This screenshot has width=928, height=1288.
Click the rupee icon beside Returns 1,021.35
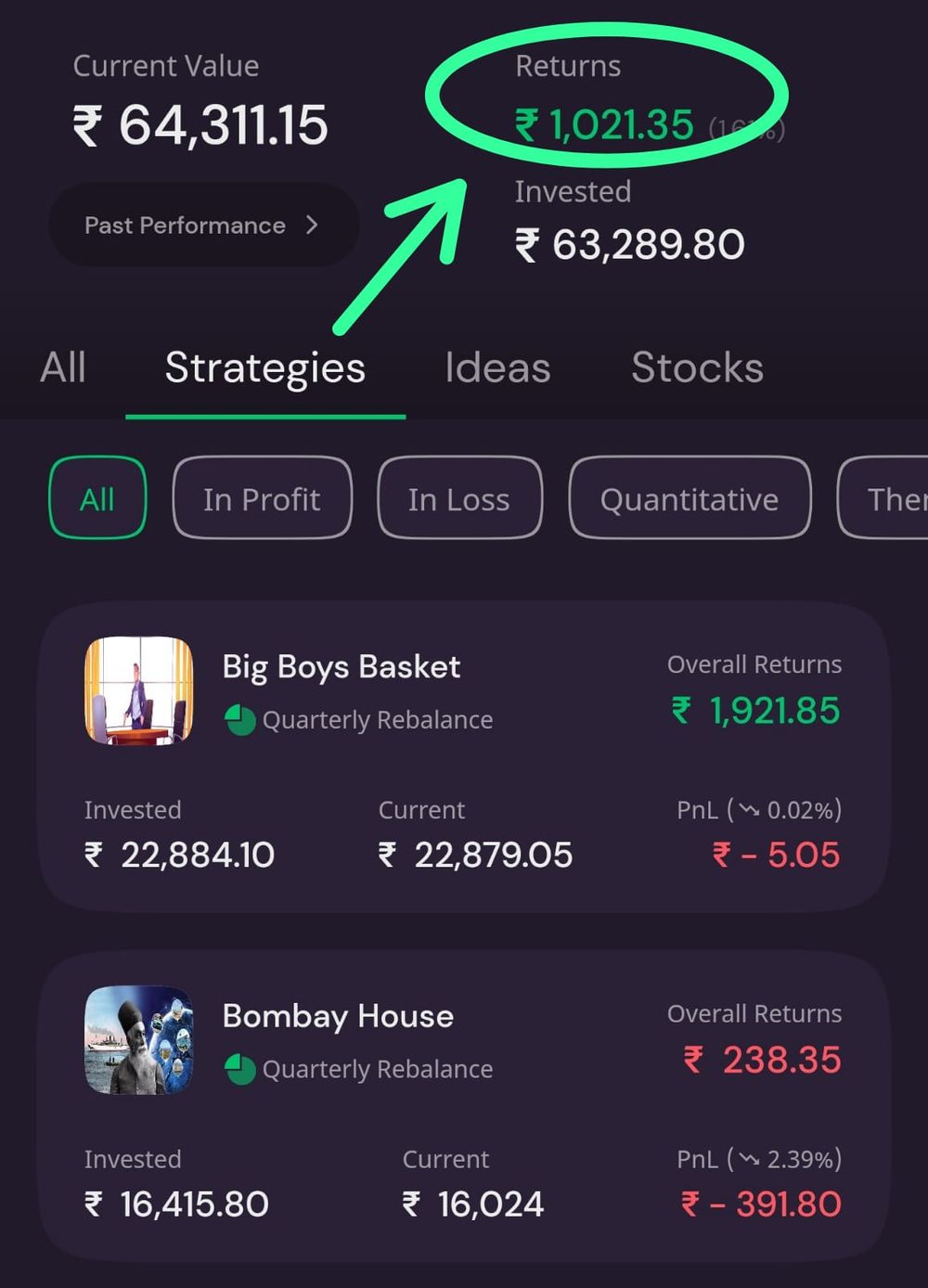525,124
